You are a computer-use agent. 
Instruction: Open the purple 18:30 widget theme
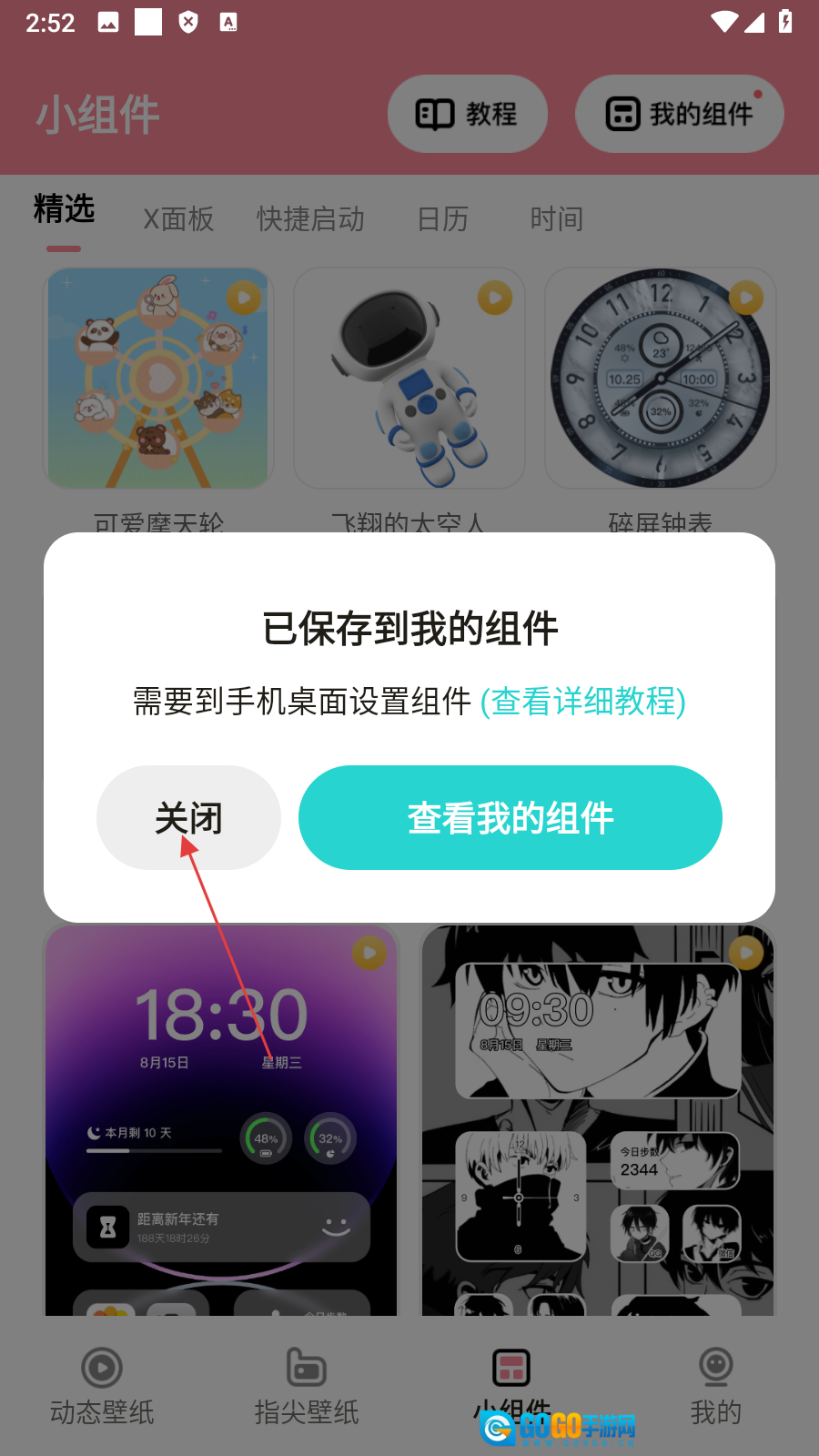(x=221, y=1119)
